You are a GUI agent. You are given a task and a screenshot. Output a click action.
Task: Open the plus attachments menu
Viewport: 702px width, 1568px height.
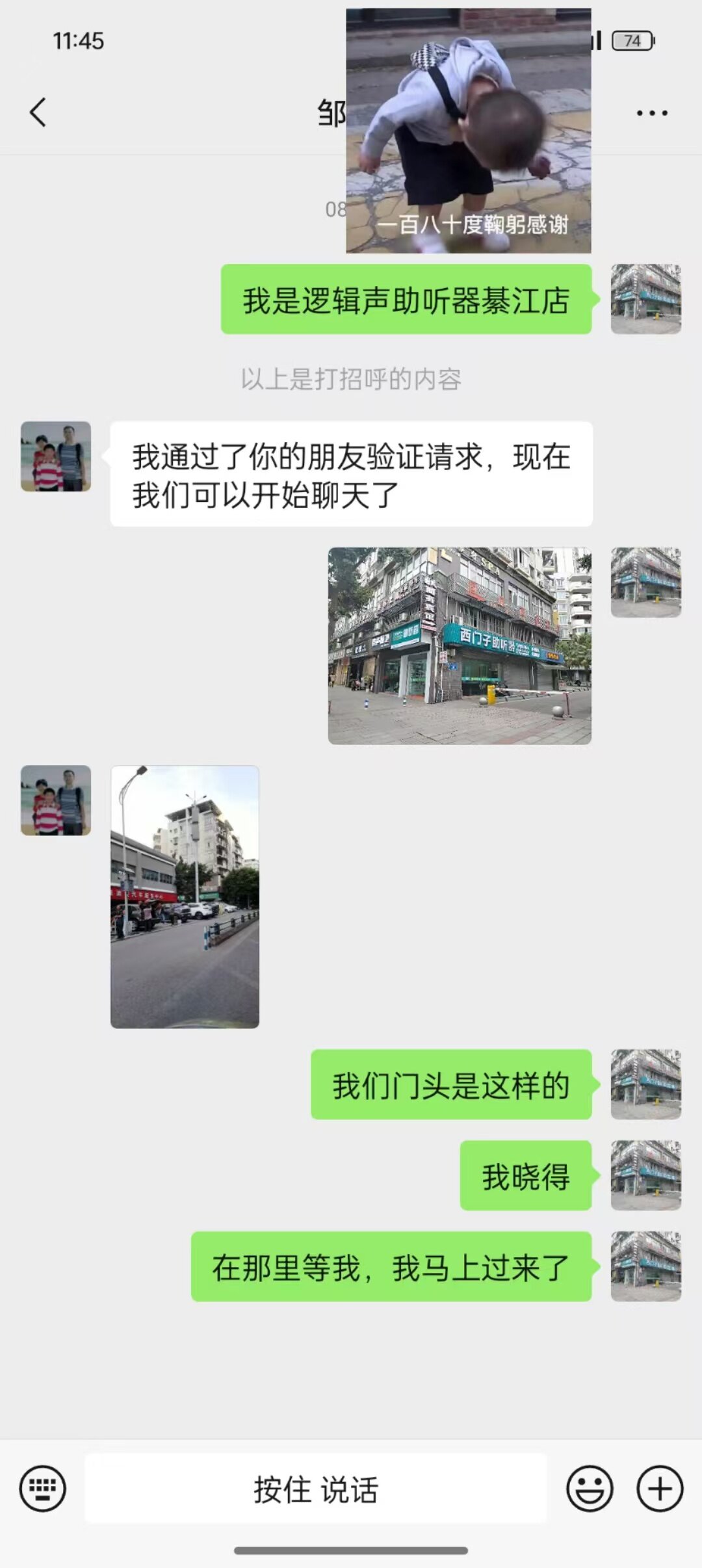coord(660,1489)
